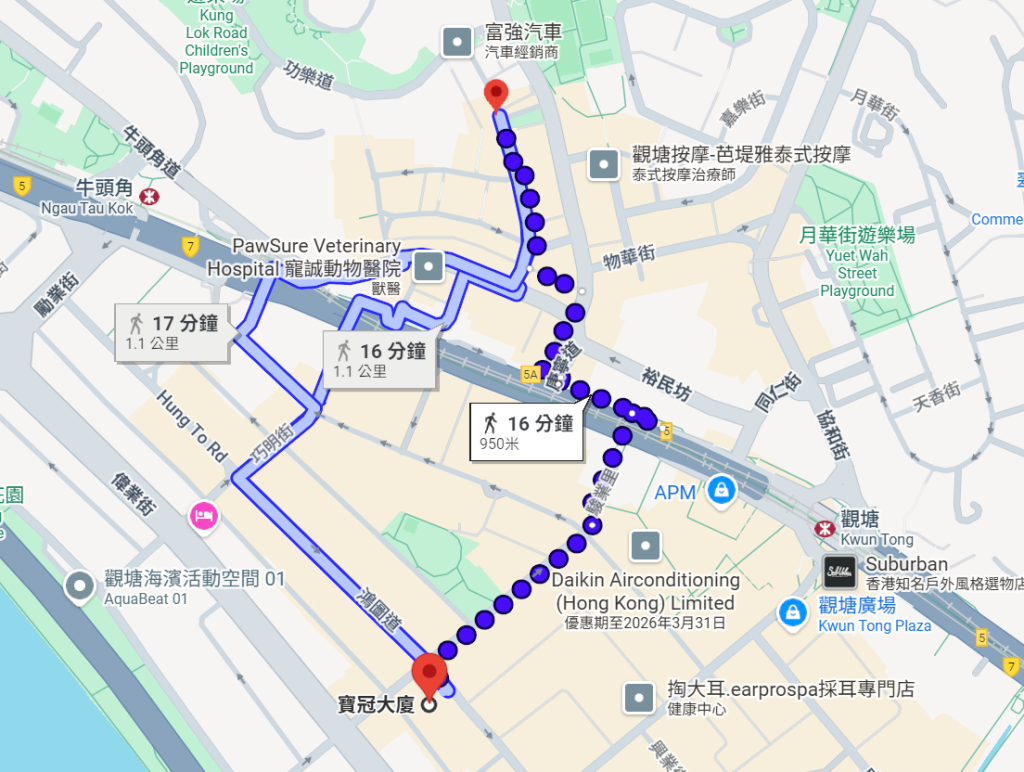Screen dimensions: 1024x772
Task: Tap the Ngau Tau Kok MTR station icon
Action: (151, 195)
